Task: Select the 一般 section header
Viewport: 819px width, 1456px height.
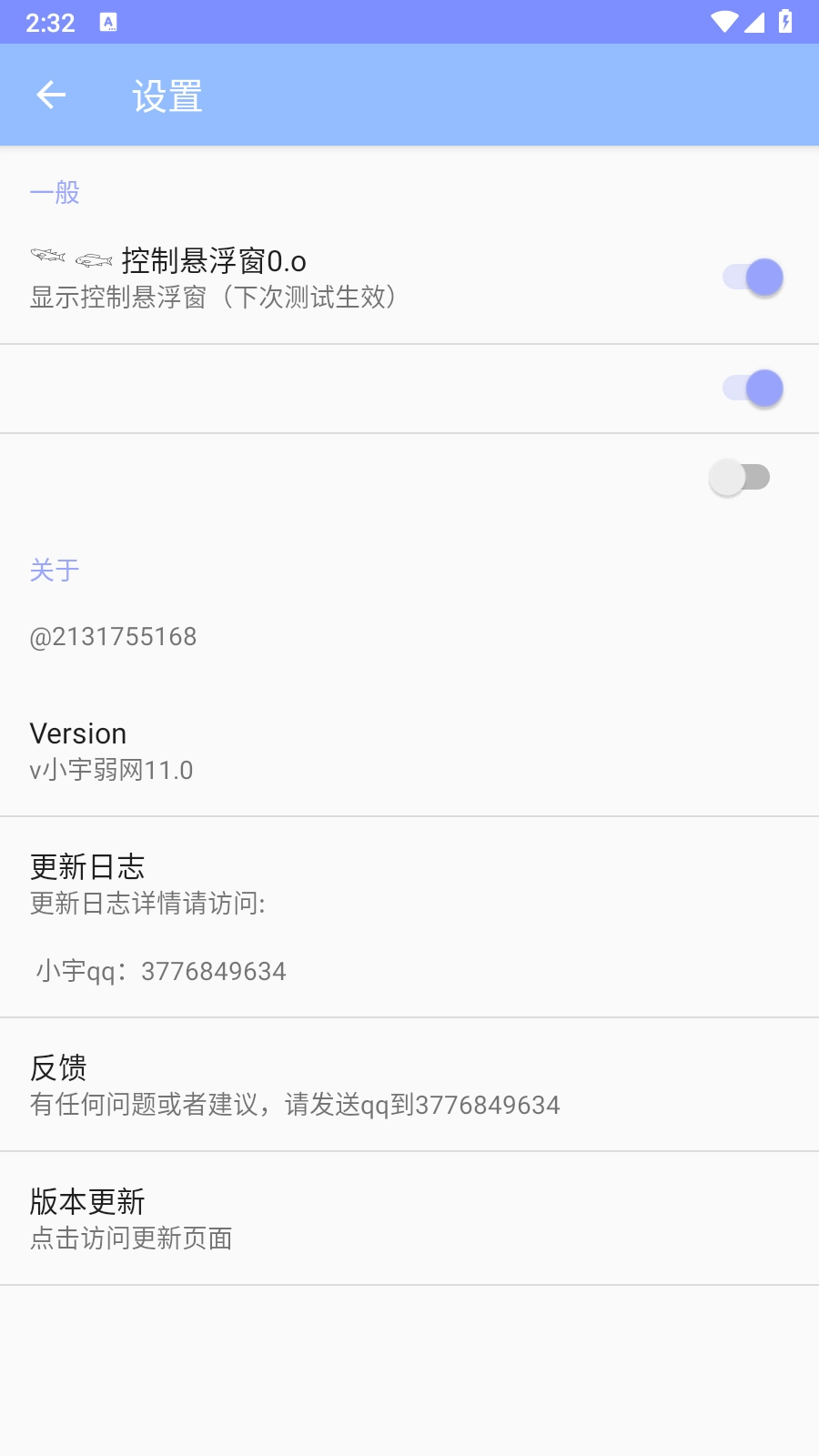Action: [55, 192]
